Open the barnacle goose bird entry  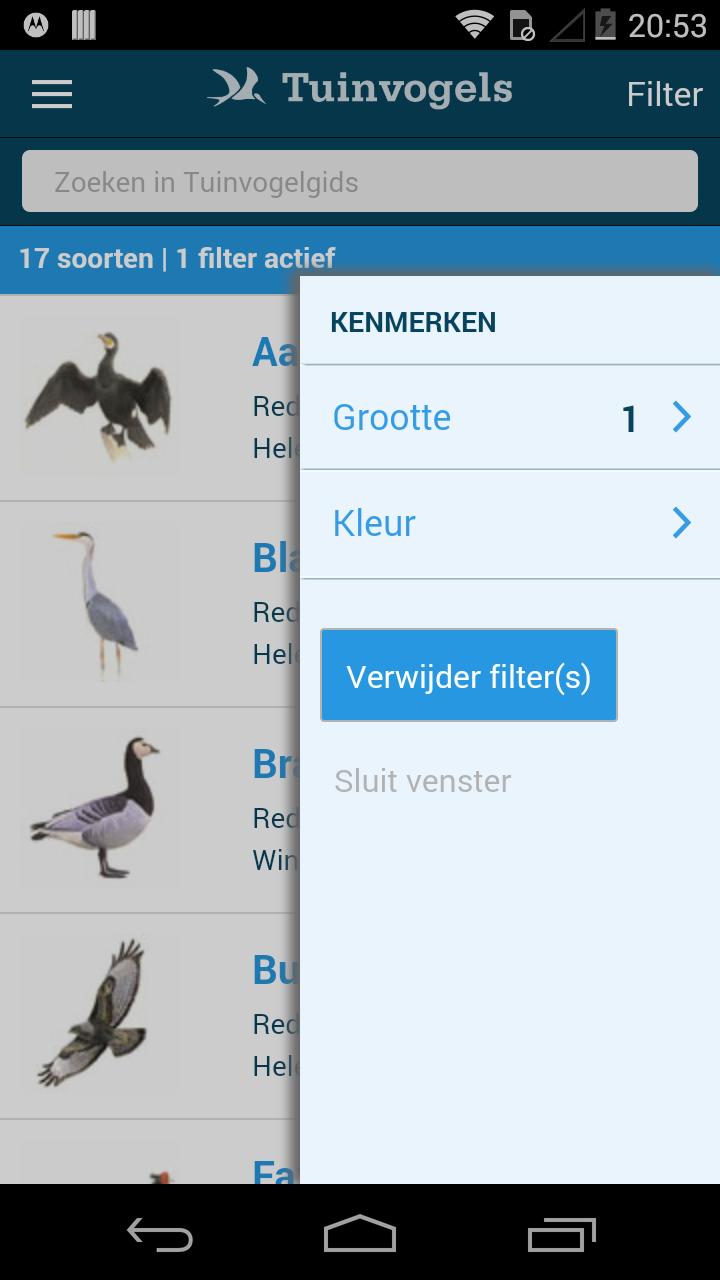150,810
